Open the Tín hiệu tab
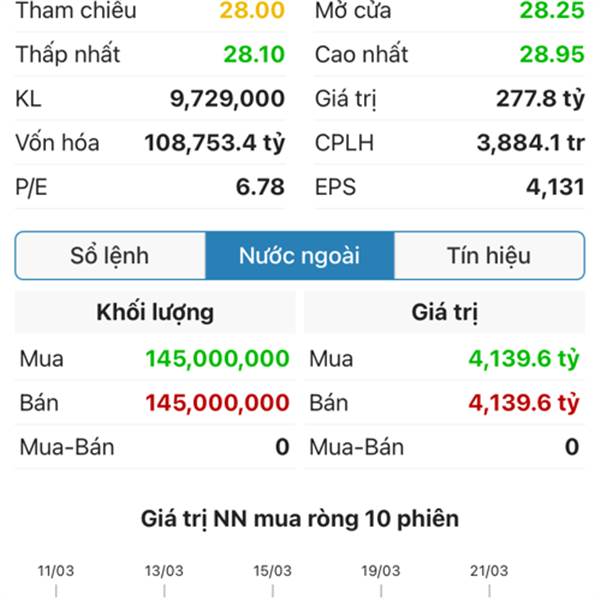Viewport: 600px width, 600px height. click(x=488, y=256)
